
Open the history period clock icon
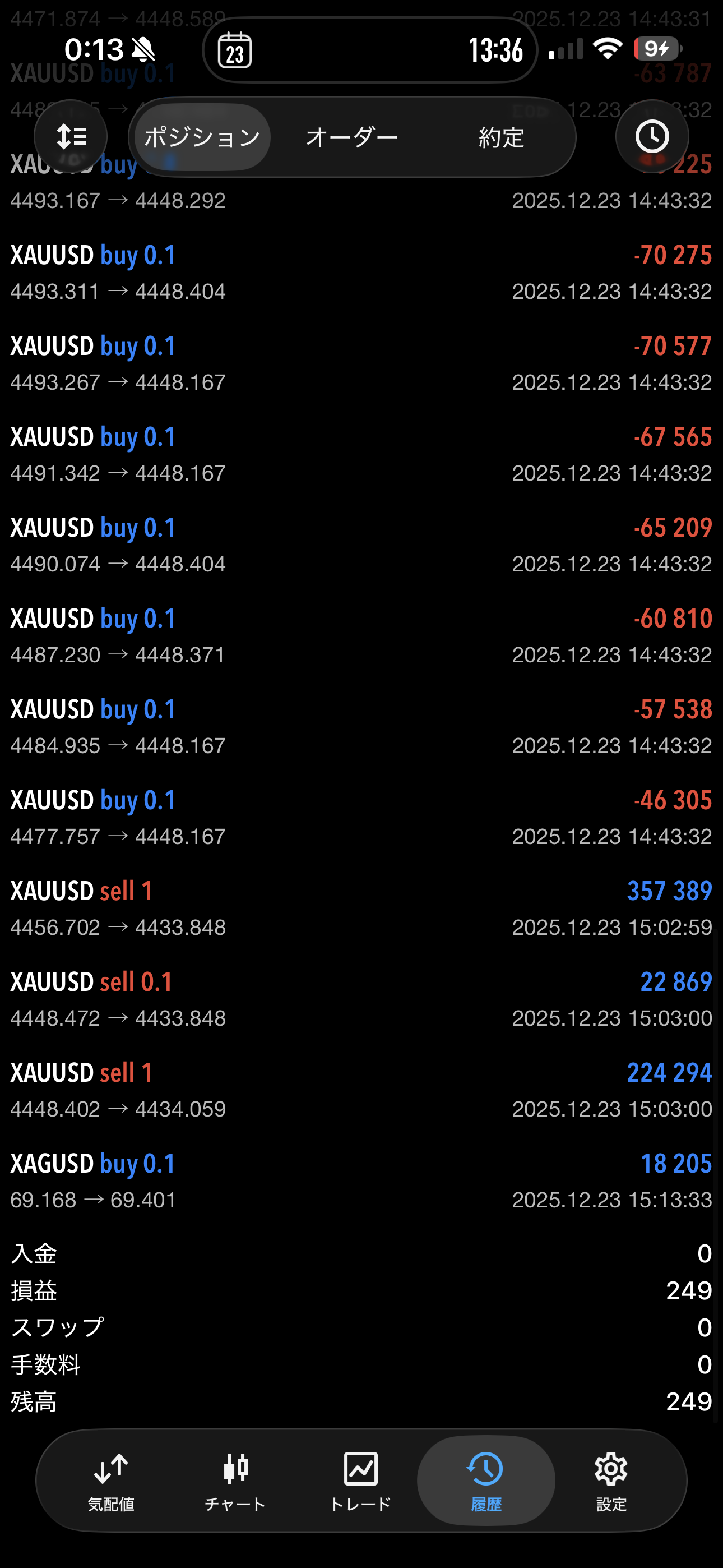(652, 136)
